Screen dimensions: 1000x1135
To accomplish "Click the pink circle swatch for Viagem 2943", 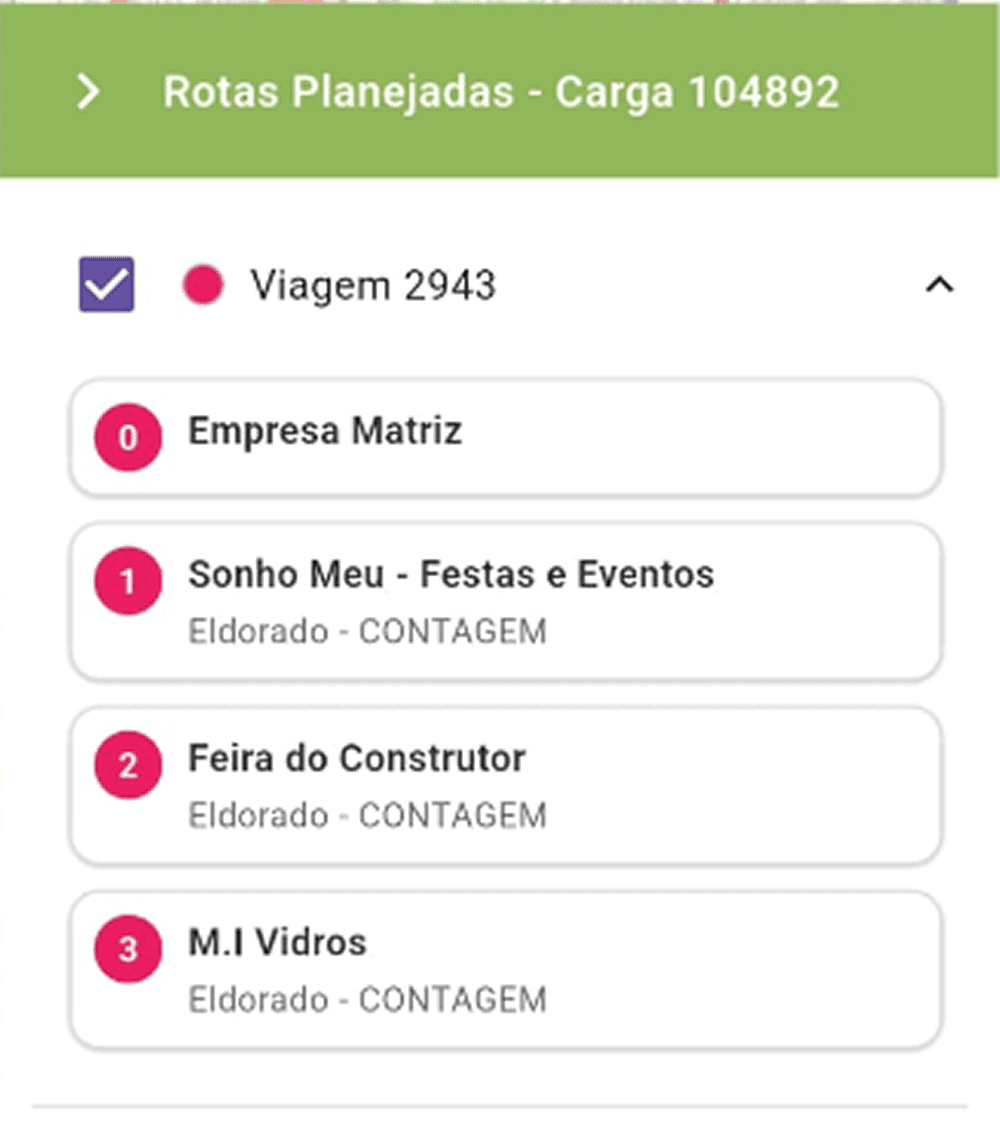I will pyautogui.click(x=201, y=285).
